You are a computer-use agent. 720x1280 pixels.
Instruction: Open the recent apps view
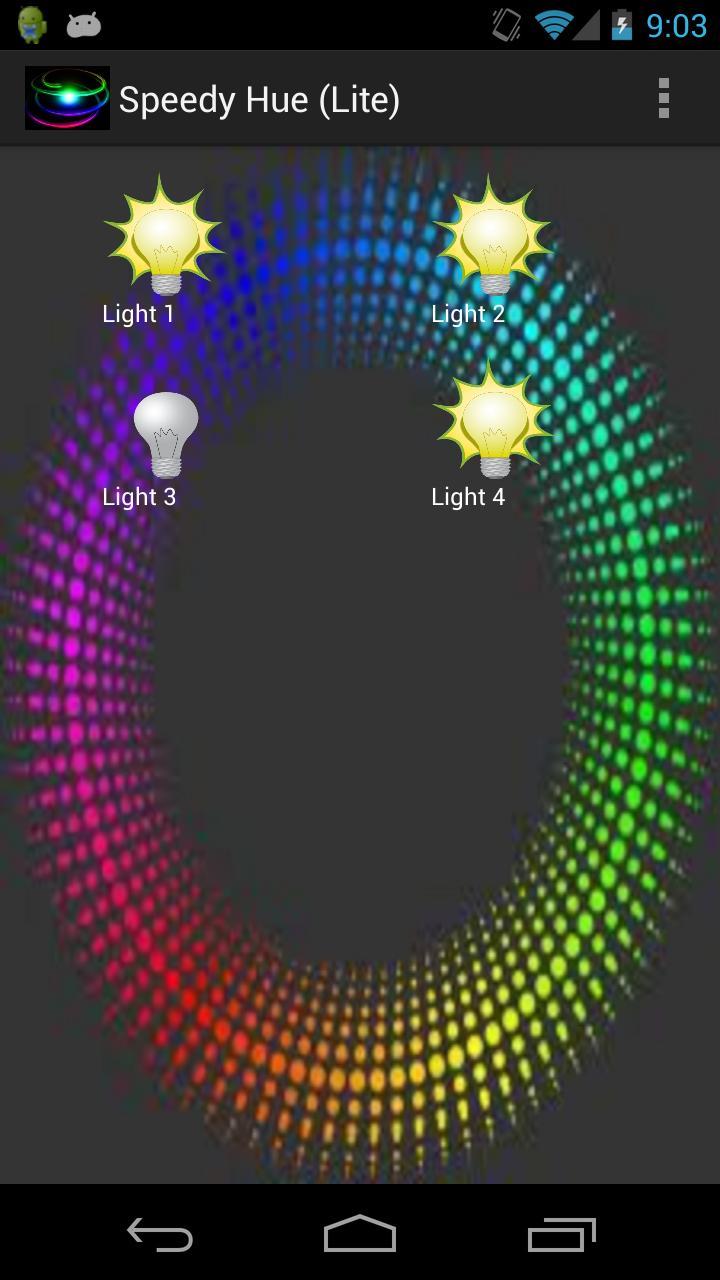click(561, 1234)
